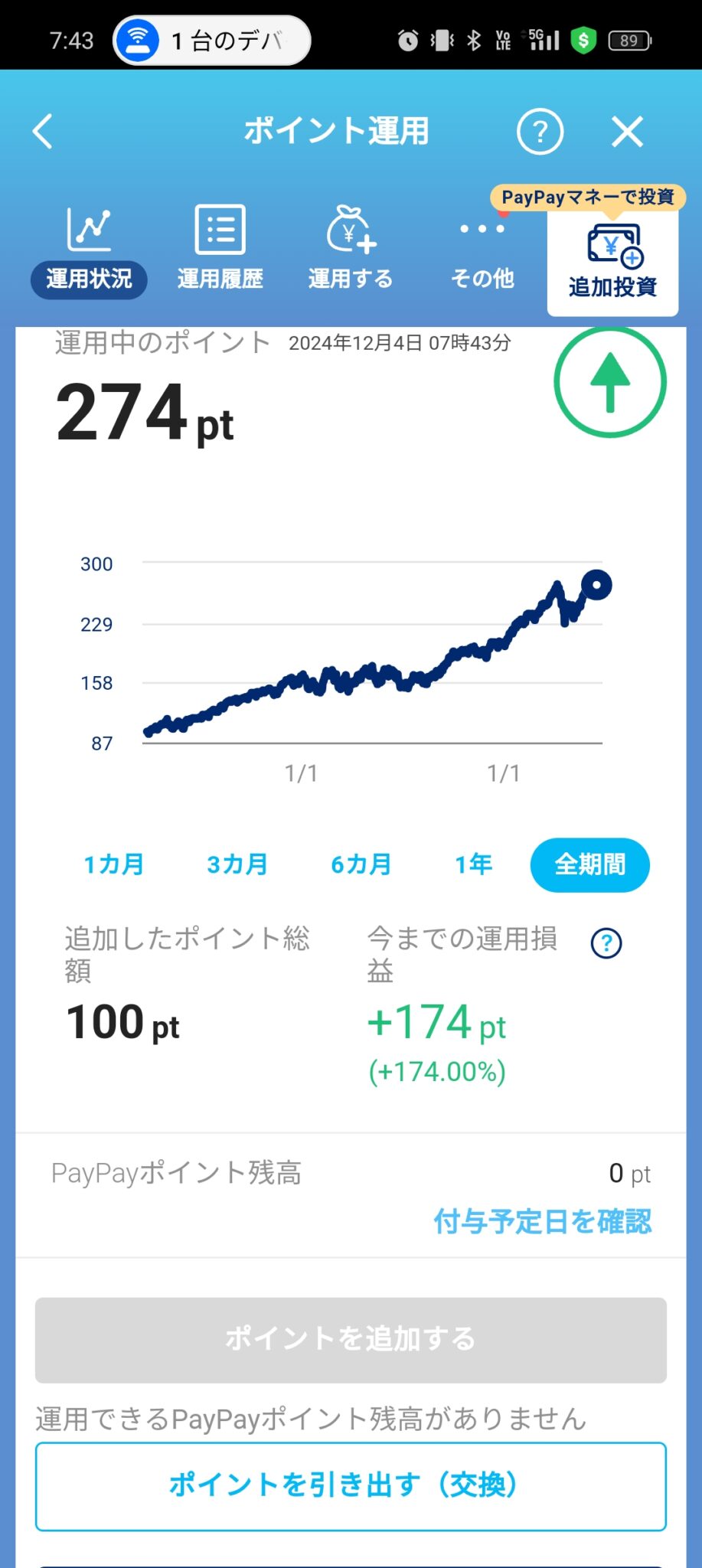The height and width of the screenshot is (1568, 702).
Task: Keep 全期間 period selected
Action: [x=589, y=864]
